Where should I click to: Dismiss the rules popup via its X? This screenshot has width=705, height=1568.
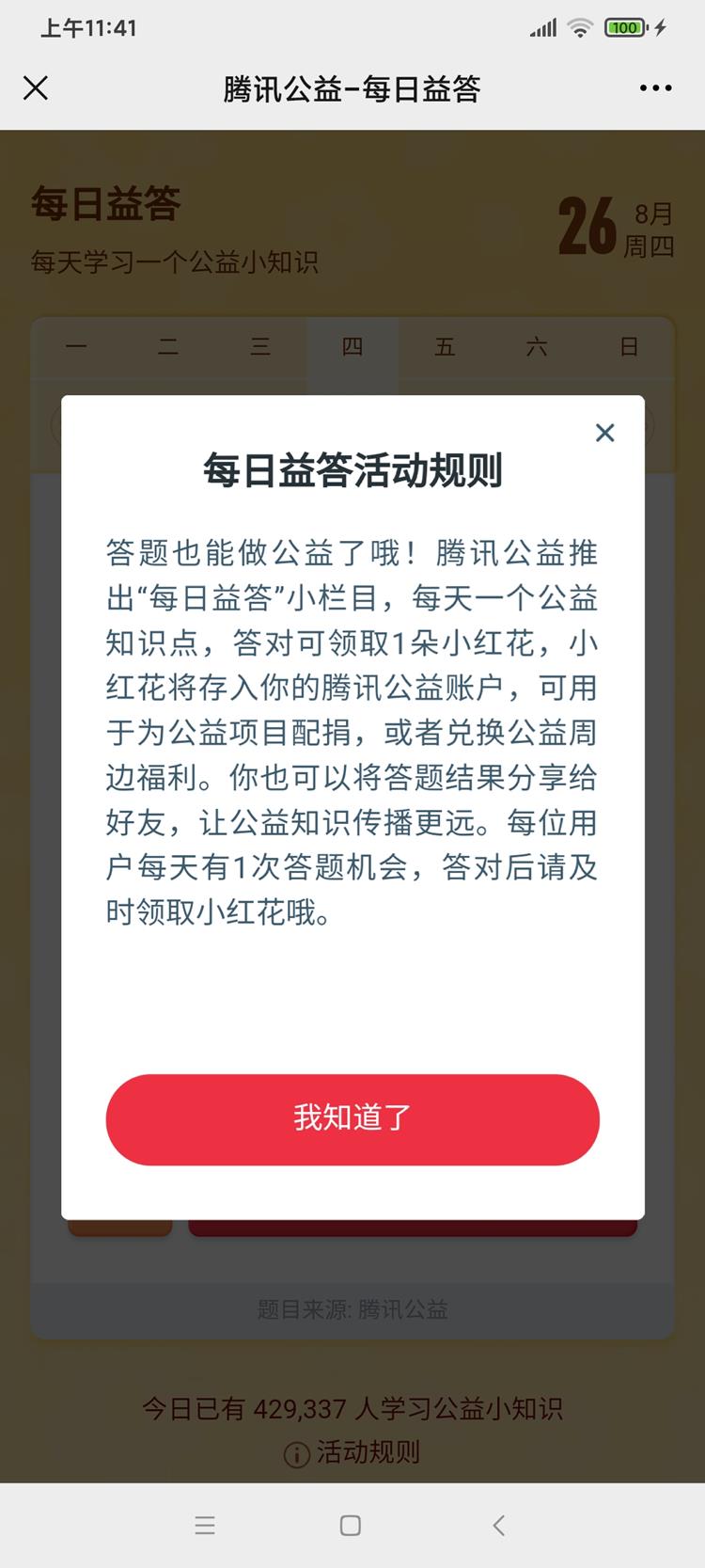[604, 433]
